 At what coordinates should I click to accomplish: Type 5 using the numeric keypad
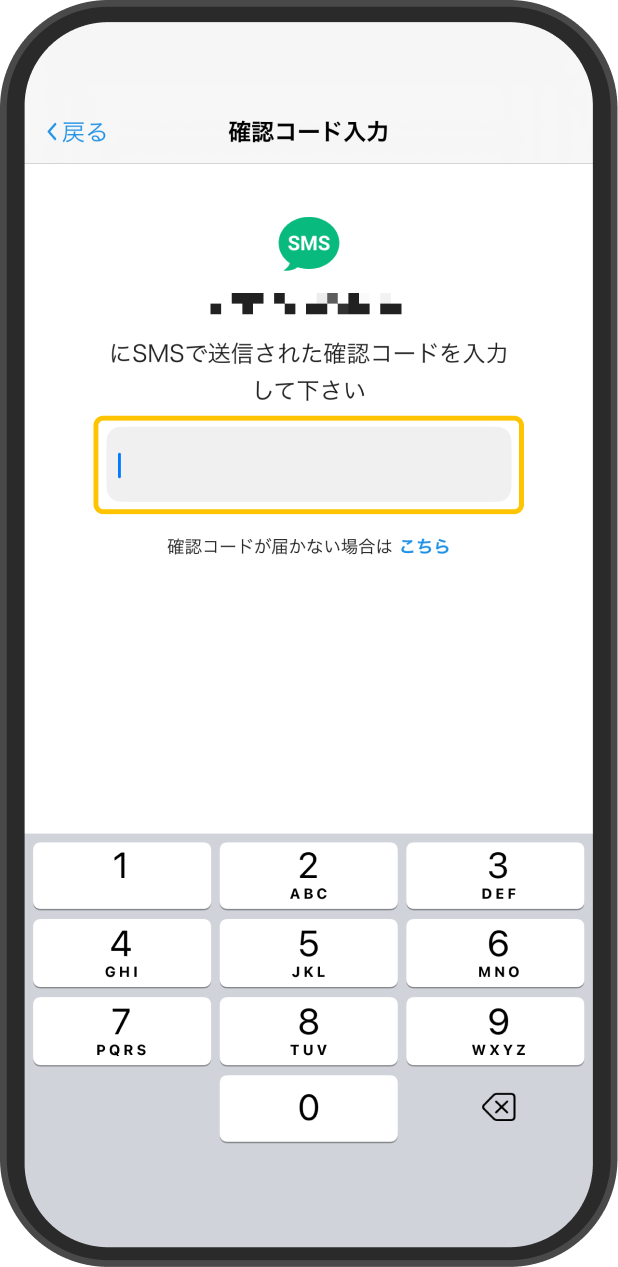[x=309, y=953]
